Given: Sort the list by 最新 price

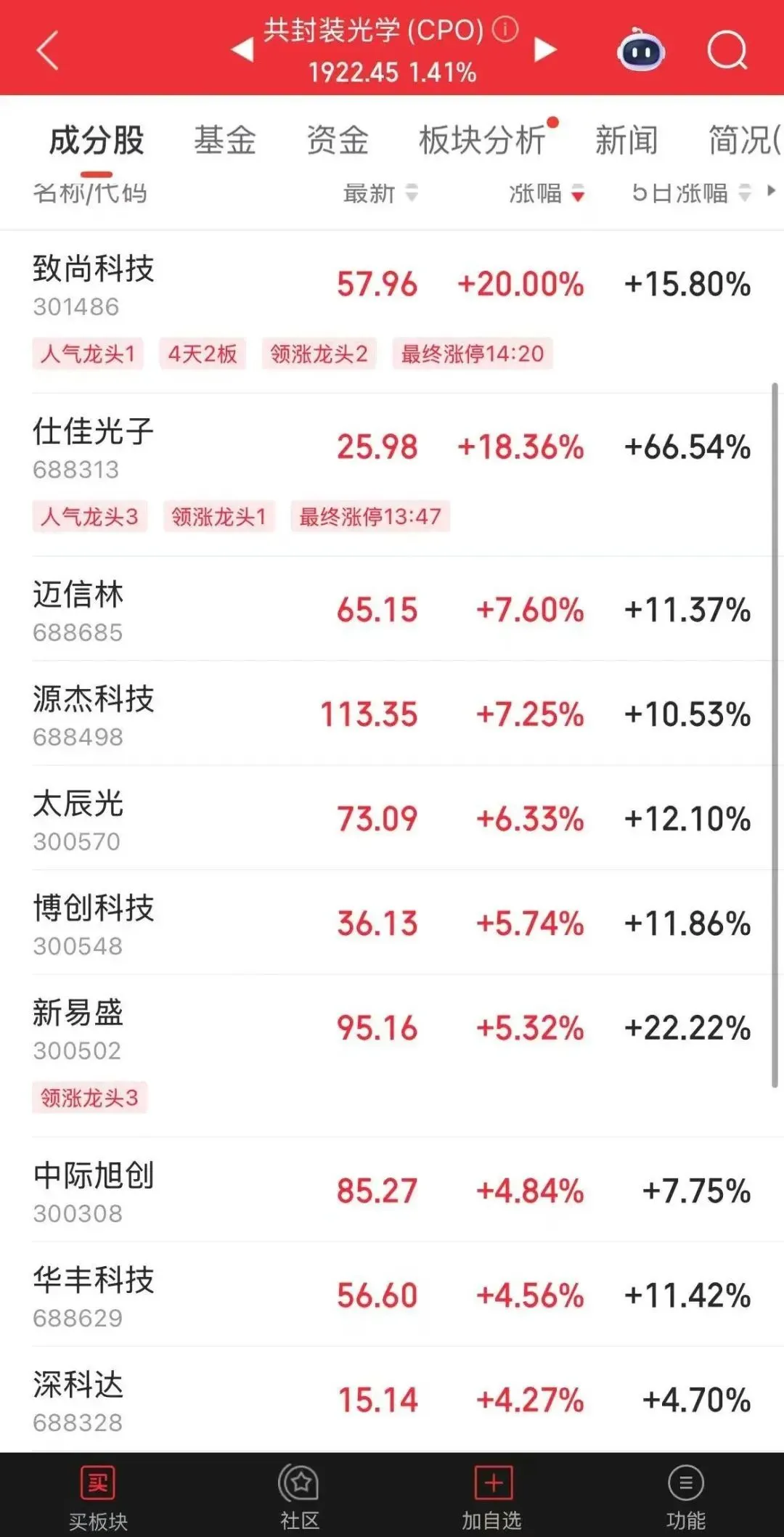Looking at the screenshot, I should 380,193.
